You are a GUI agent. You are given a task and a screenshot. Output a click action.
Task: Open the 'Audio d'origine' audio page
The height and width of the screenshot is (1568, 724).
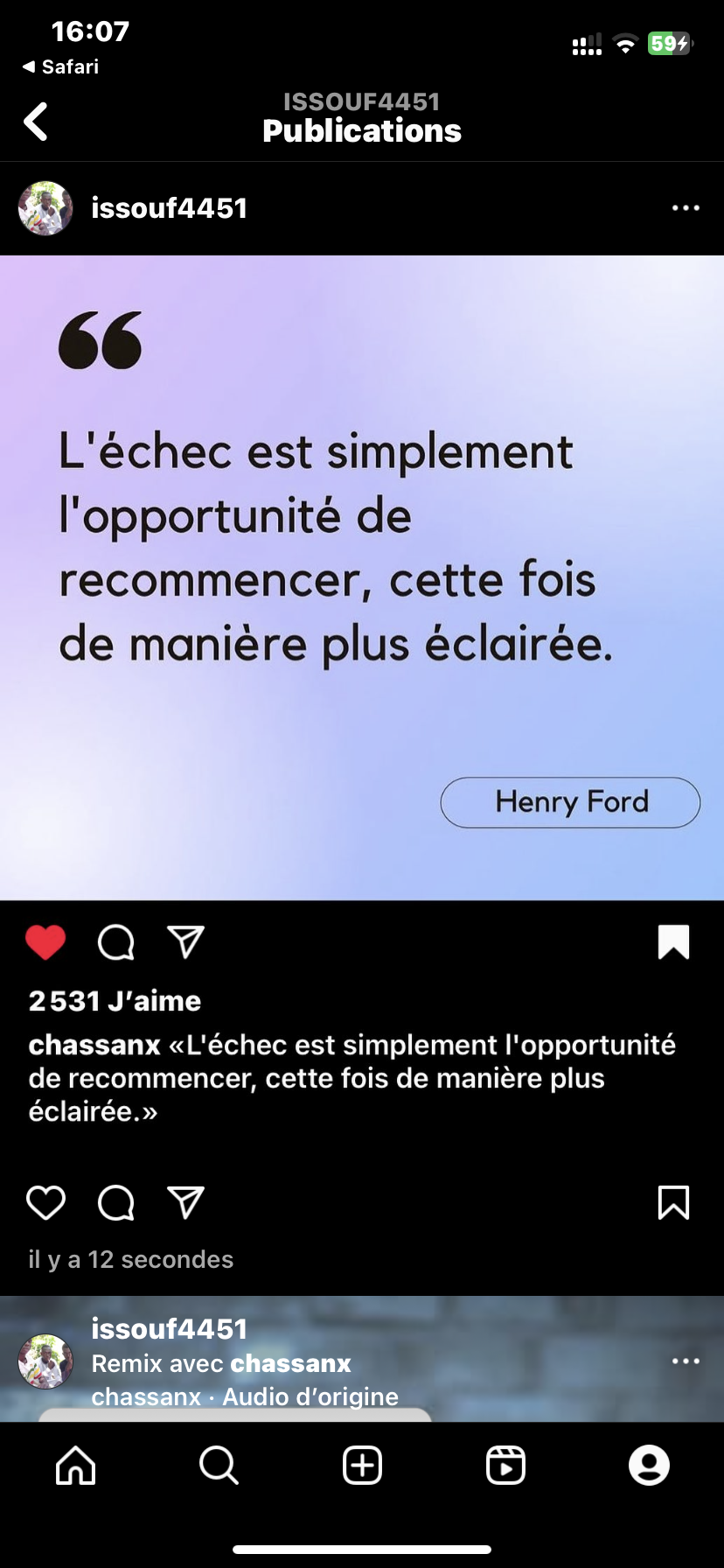click(x=310, y=1396)
